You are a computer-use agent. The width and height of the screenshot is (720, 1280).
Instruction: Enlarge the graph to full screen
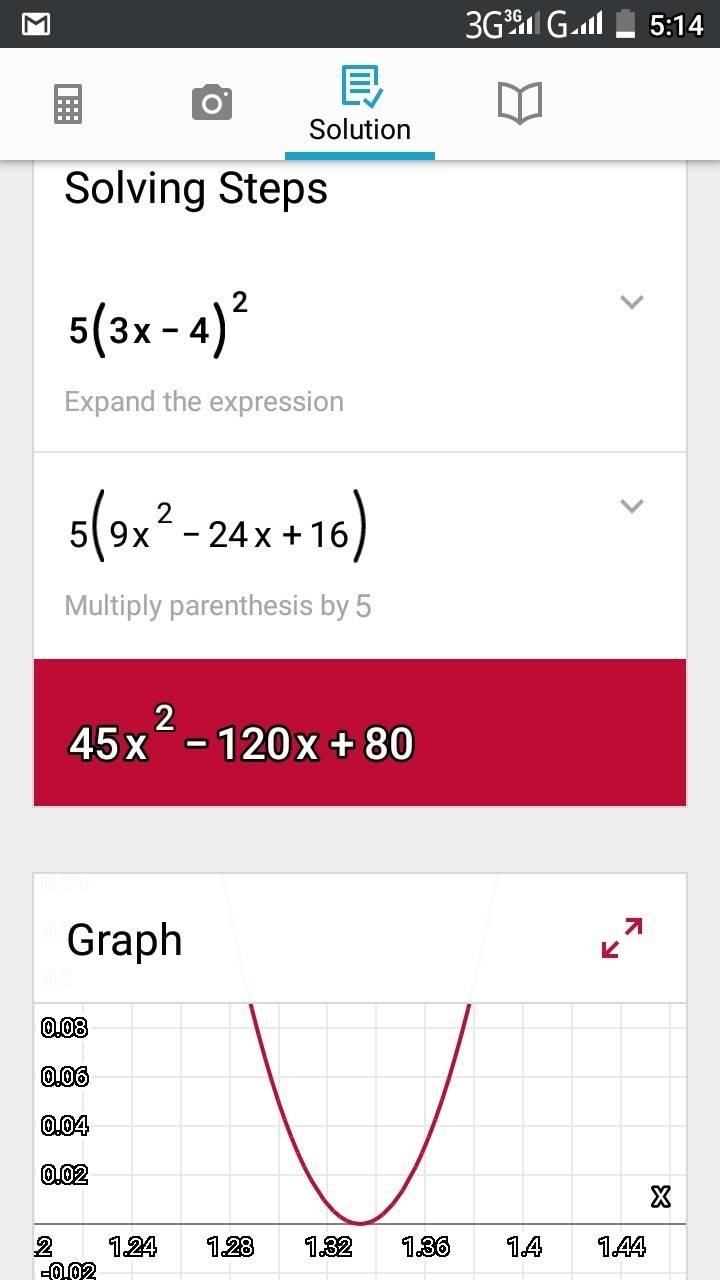[x=622, y=938]
